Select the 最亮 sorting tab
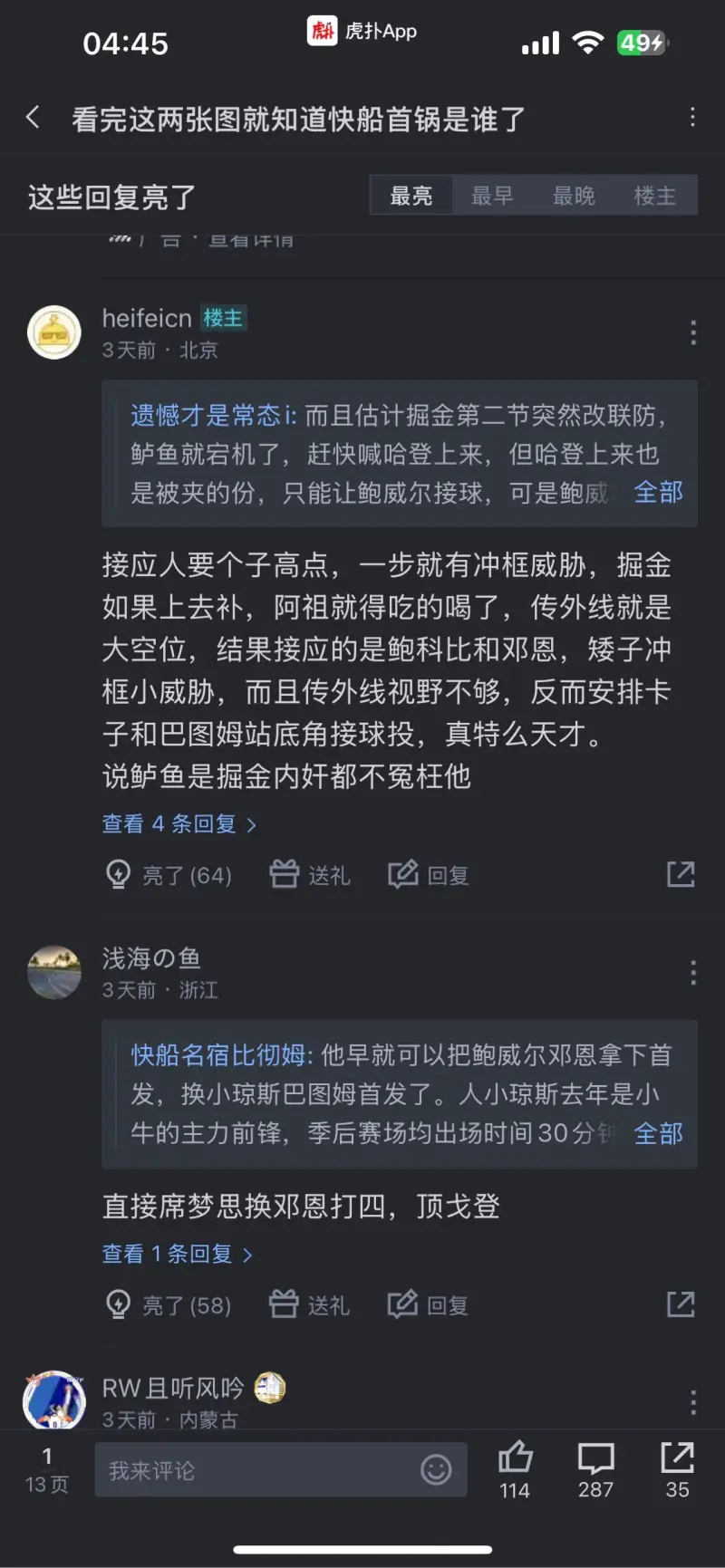The height and width of the screenshot is (1568, 725). 411,196
